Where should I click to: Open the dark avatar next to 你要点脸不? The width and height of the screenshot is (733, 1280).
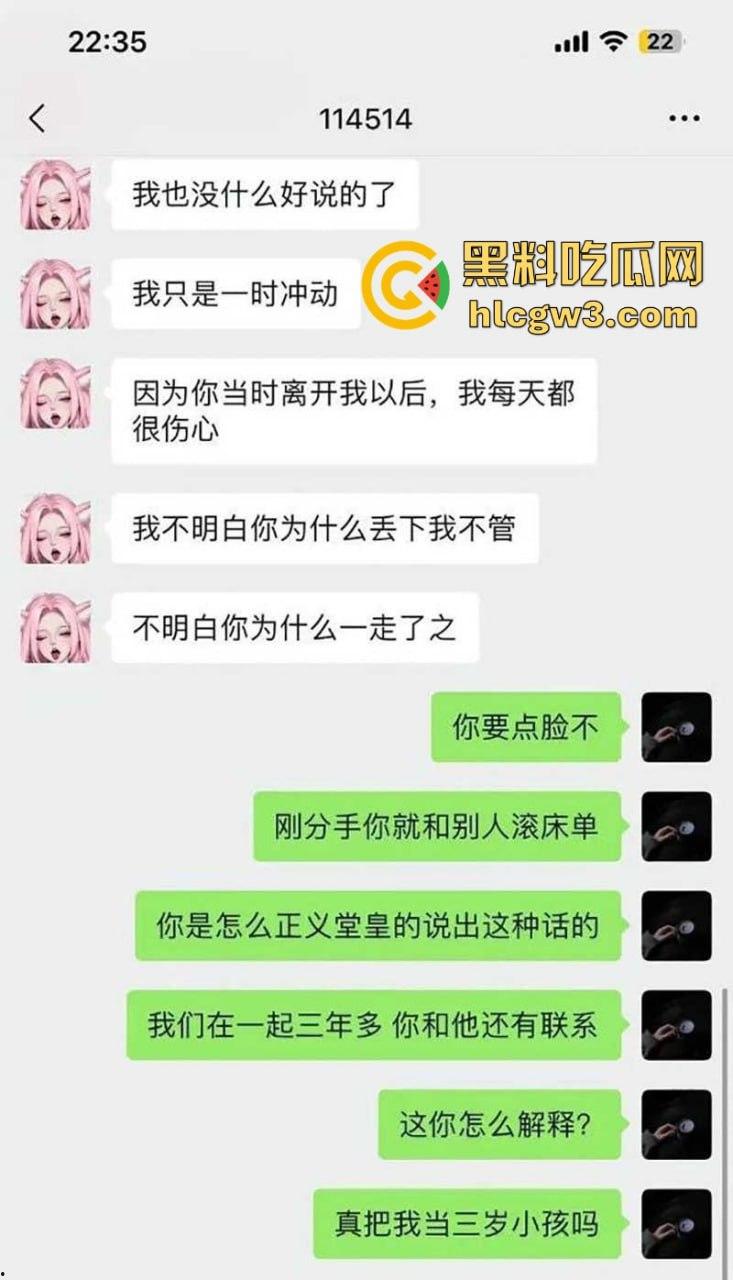coord(676,727)
